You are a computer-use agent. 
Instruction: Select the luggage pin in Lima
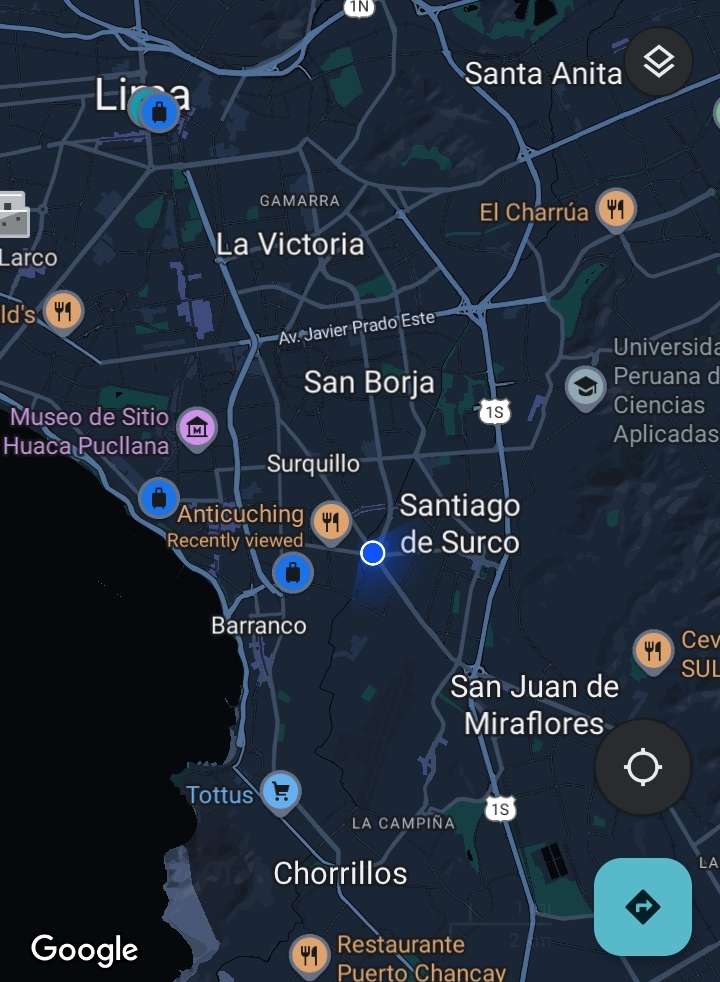tap(159, 111)
